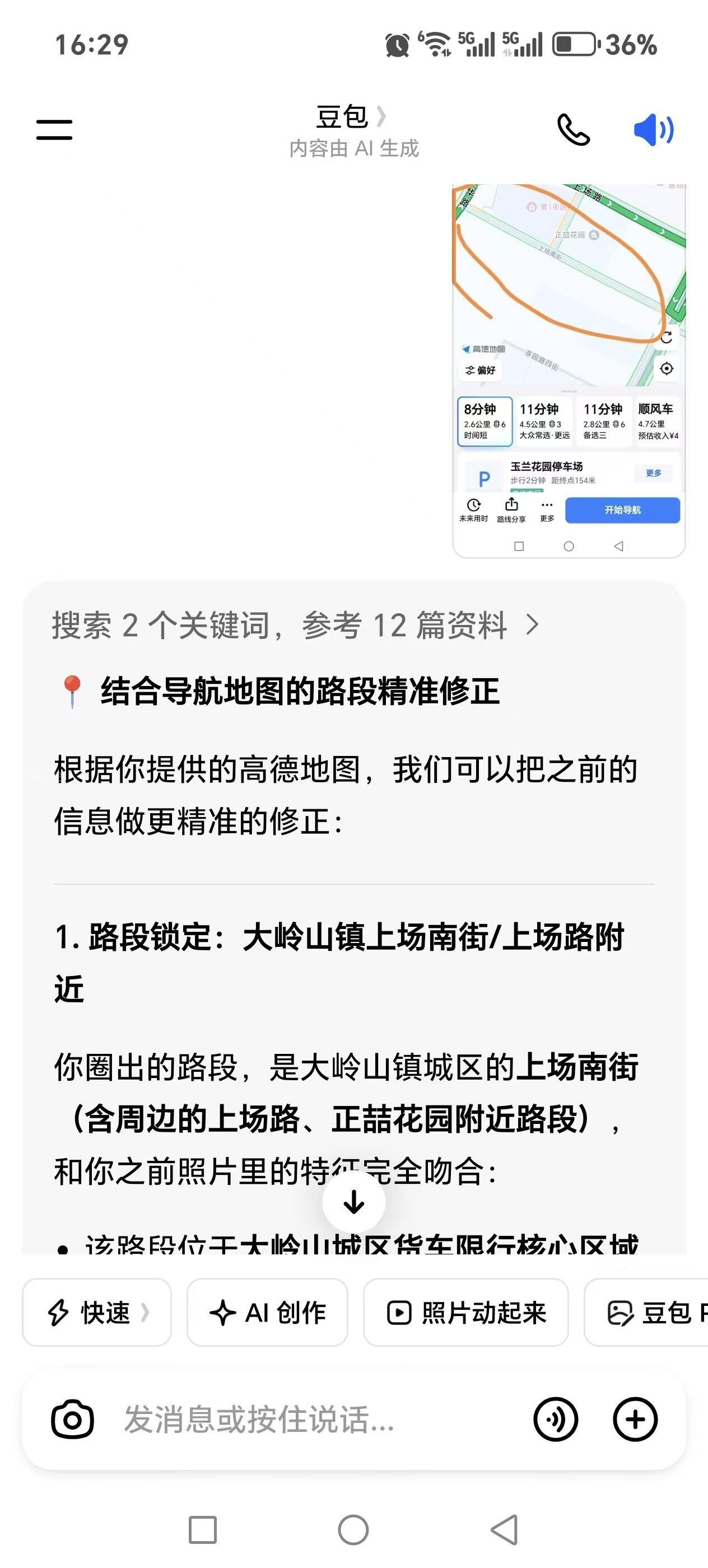Expand 搜索 2 个关键词 reference sources

click(x=295, y=624)
